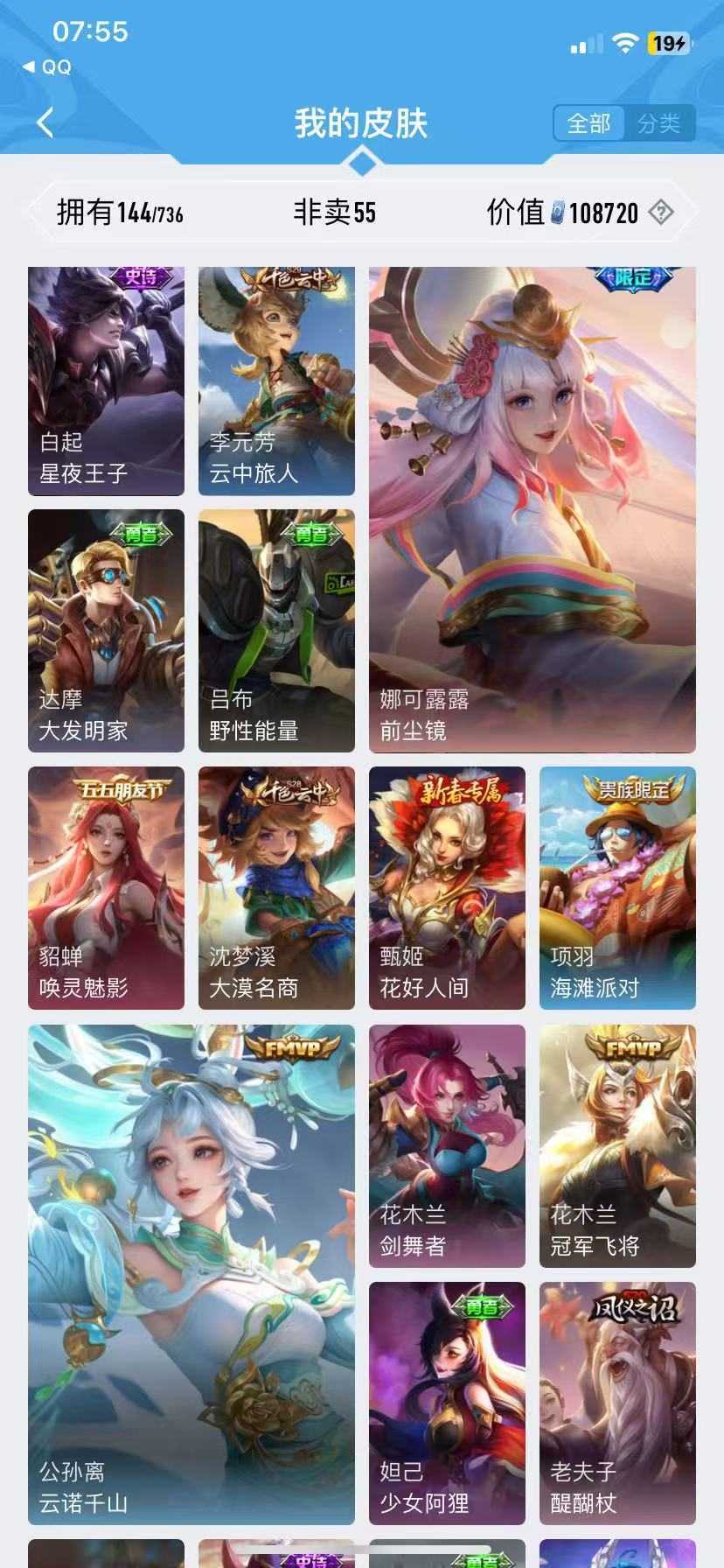View 娜可露露 前尘镜 skin
Image resolution: width=724 pixels, height=1568 pixels.
tap(533, 510)
